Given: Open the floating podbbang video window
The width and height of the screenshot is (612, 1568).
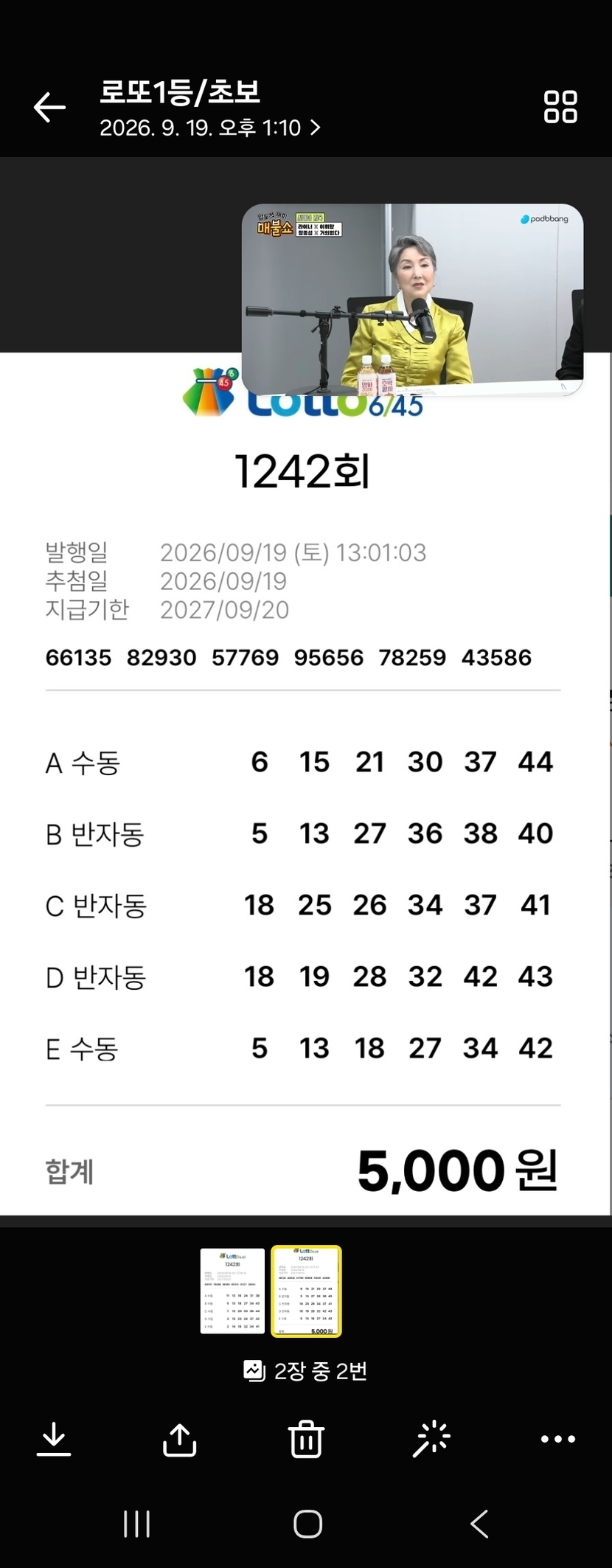Looking at the screenshot, I should click(412, 299).
